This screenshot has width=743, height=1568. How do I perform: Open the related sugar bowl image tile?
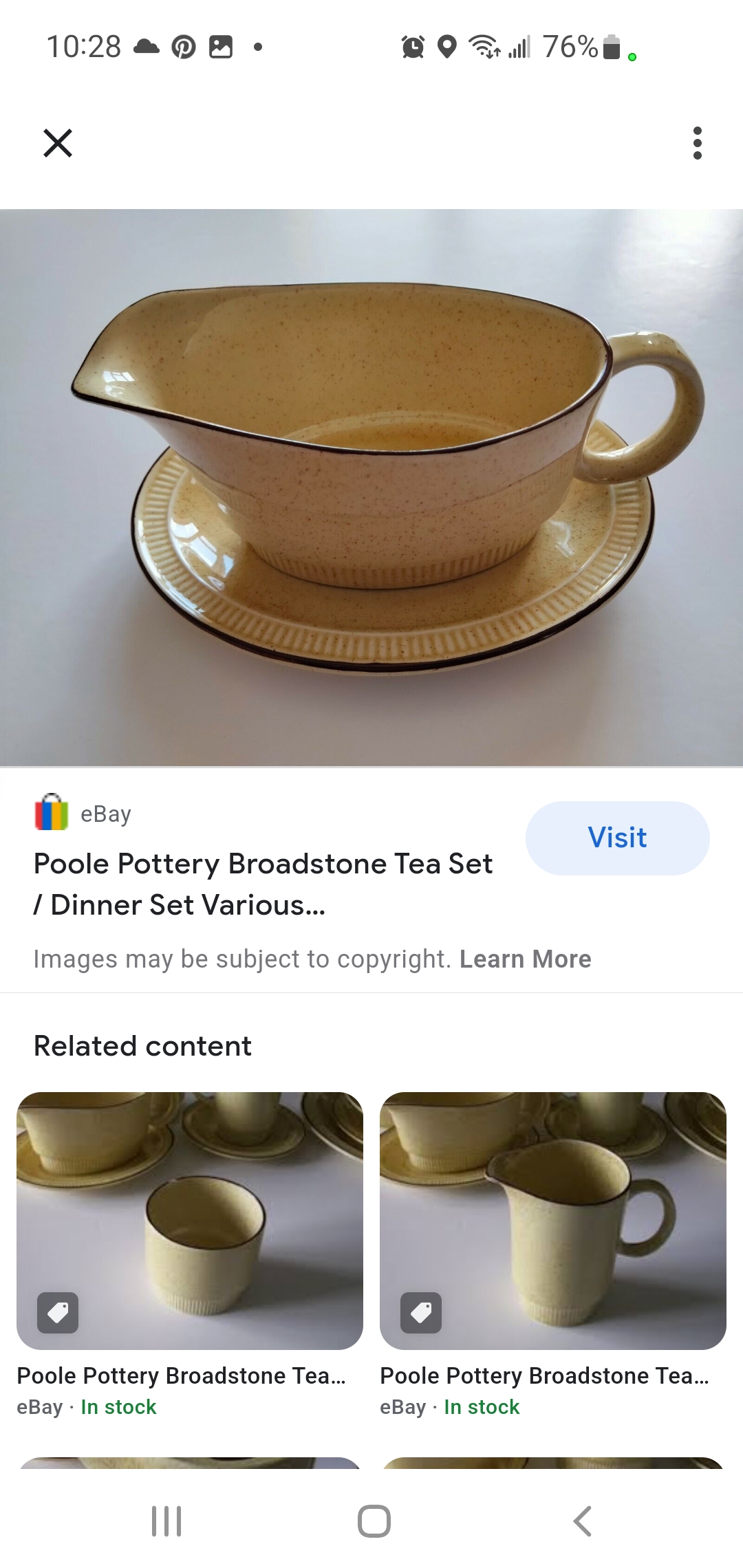point(190,1221)
